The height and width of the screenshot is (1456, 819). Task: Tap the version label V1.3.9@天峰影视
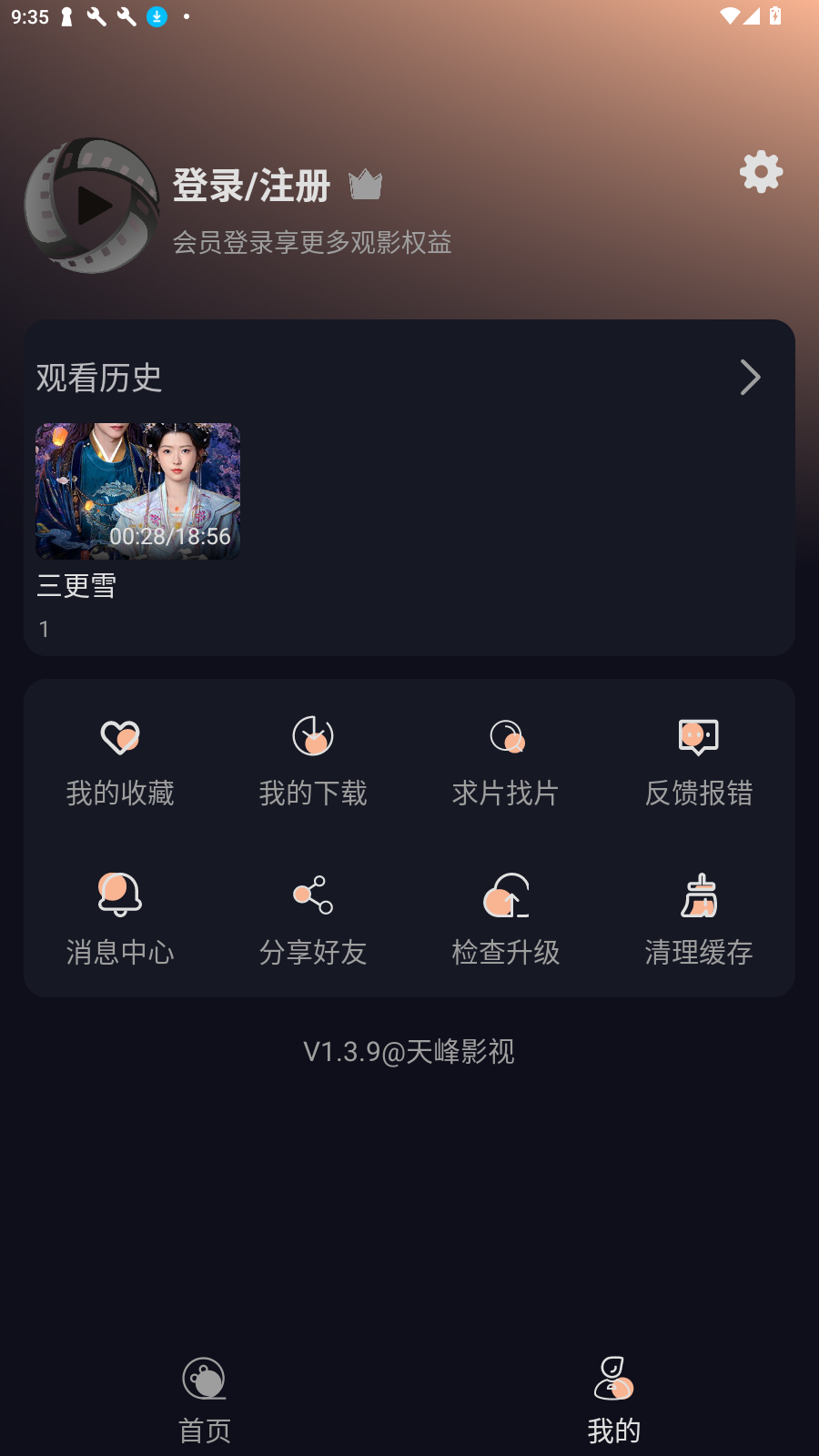(x=409, y=1051)
